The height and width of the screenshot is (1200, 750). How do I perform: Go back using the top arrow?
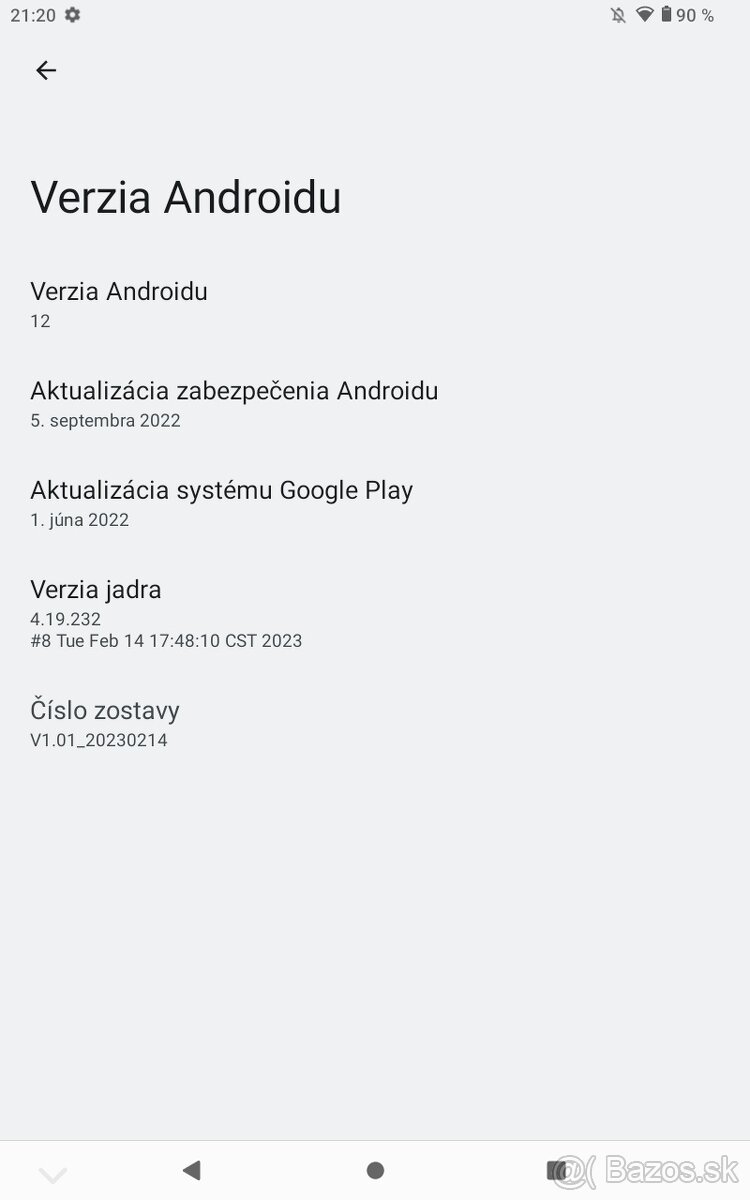tap(46, 70)
